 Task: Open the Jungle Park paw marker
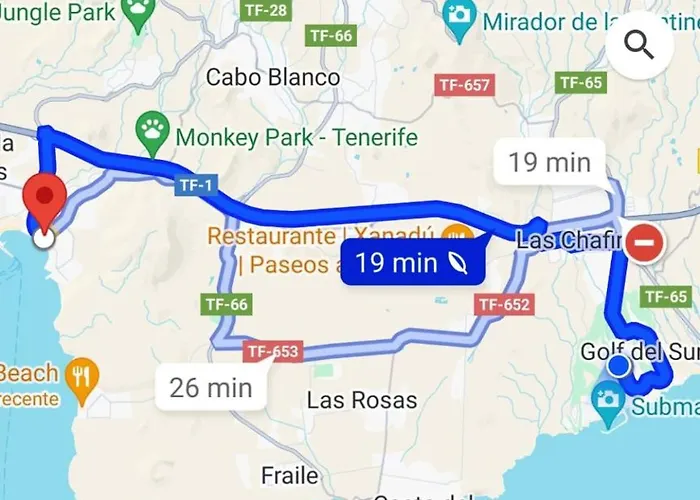141,13
